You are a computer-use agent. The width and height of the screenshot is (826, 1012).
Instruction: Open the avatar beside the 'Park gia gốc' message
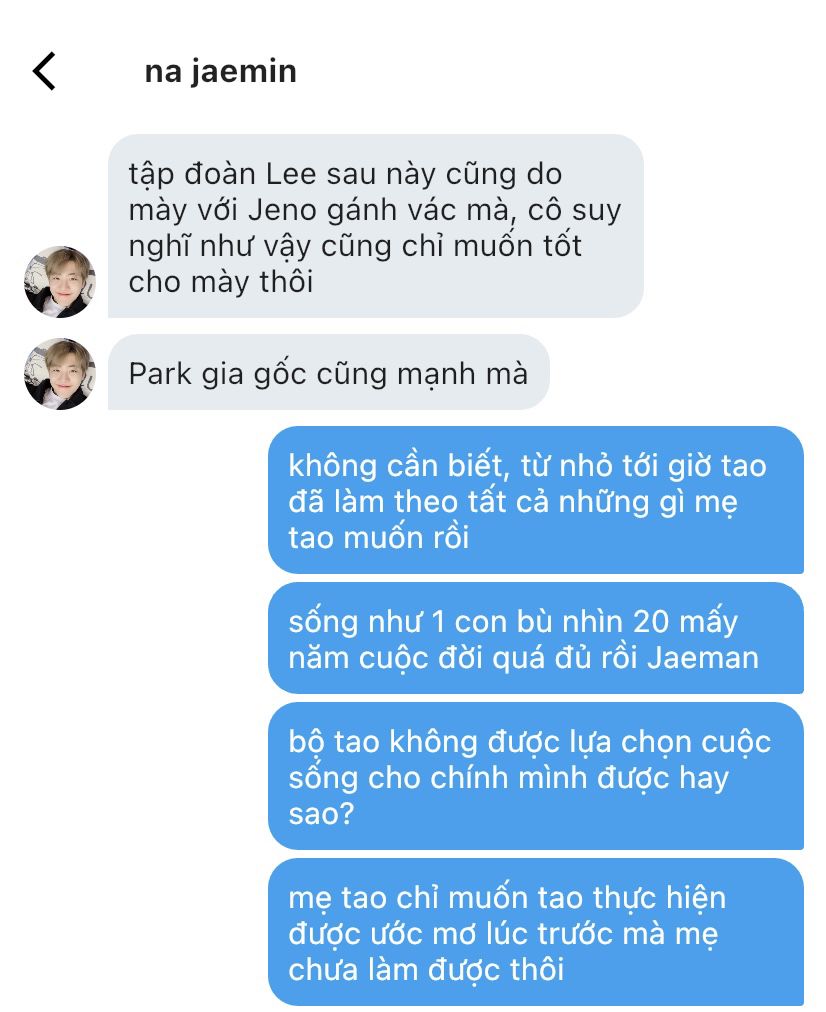click(59, 373)
